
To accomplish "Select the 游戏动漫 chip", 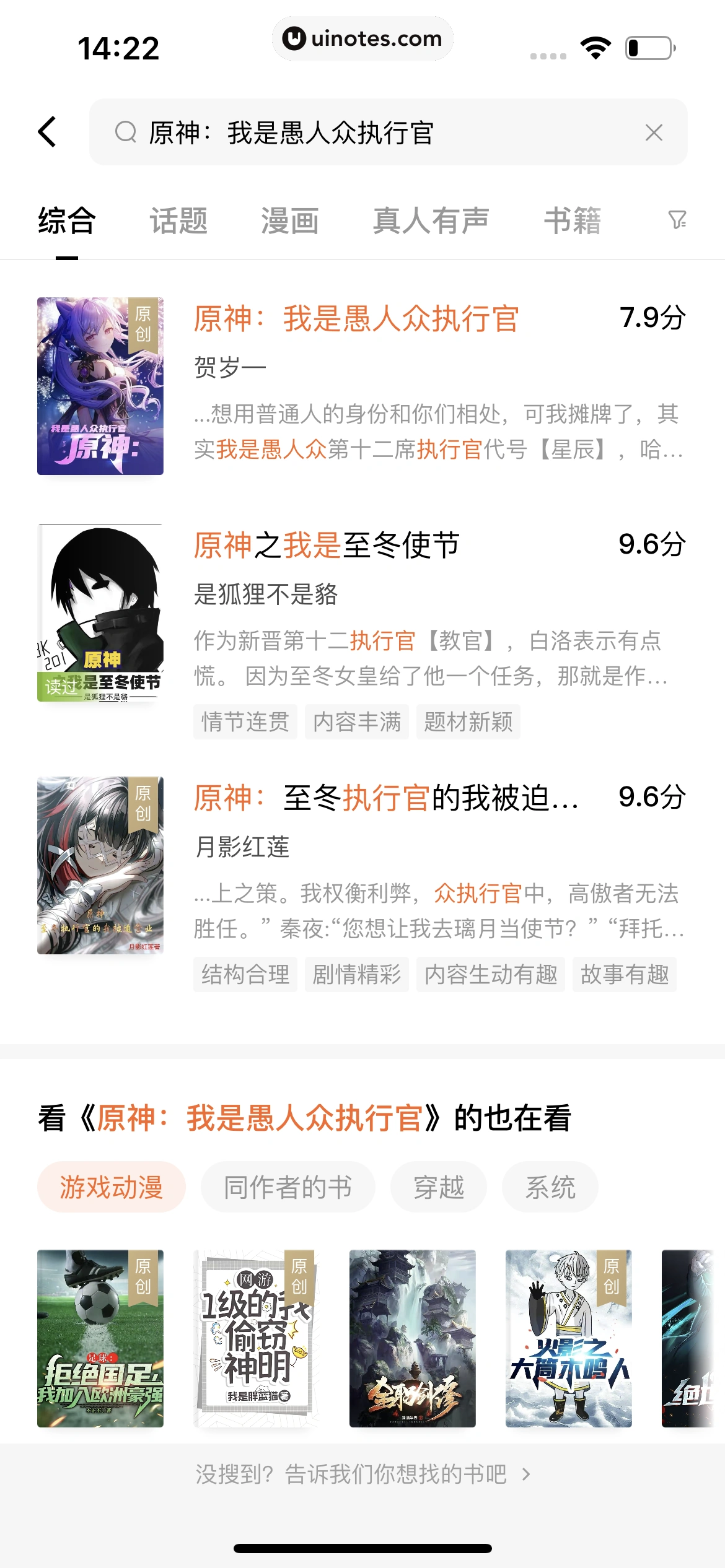I will (x=112, y=1187).
